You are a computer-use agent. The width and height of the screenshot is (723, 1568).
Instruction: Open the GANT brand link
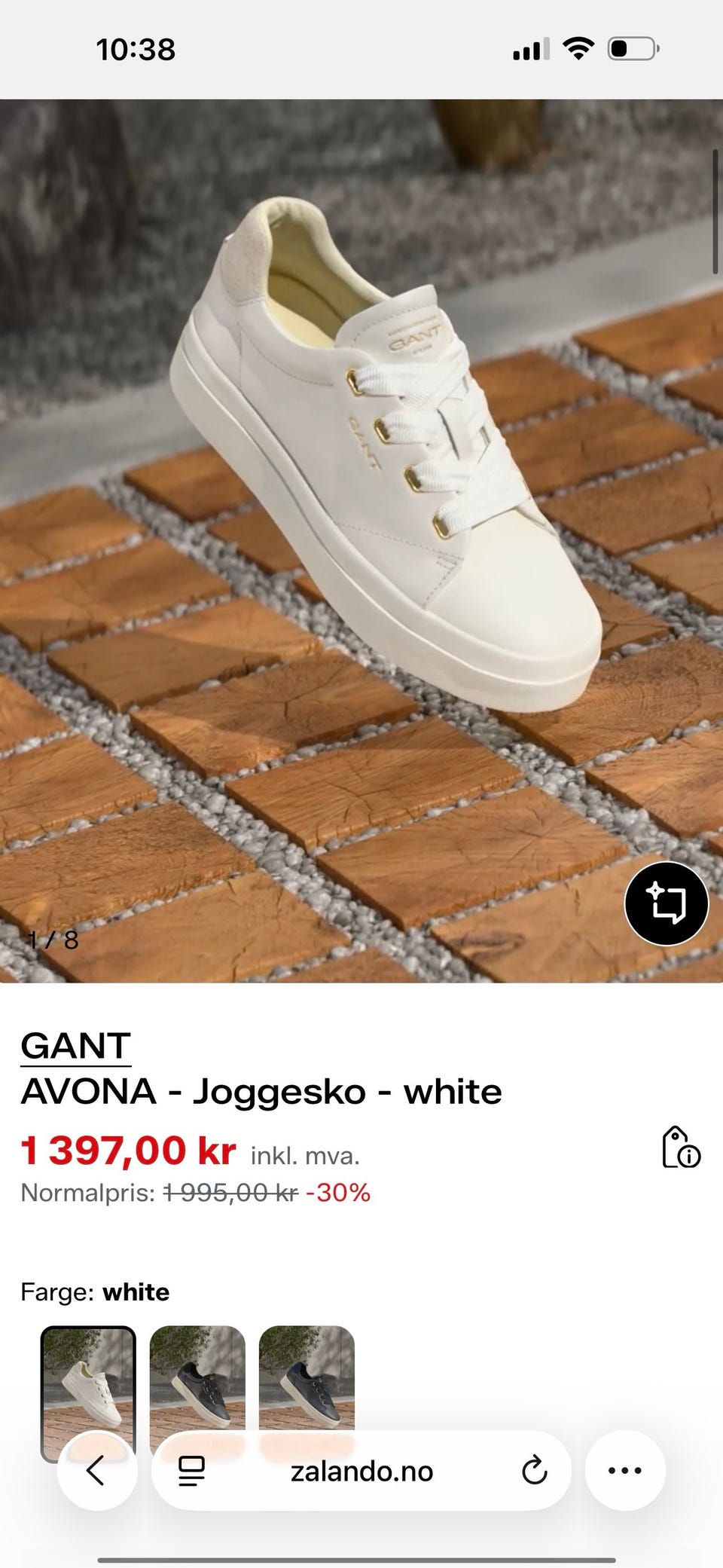point(75,1047)
